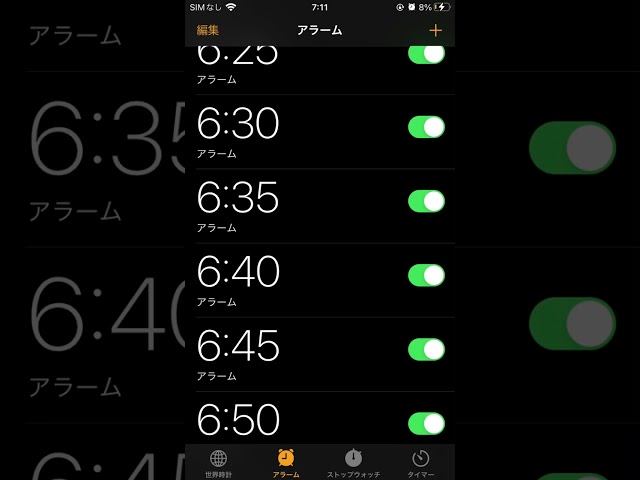
Task: Add a new alarm with plus icon
Action: point(435,30)
